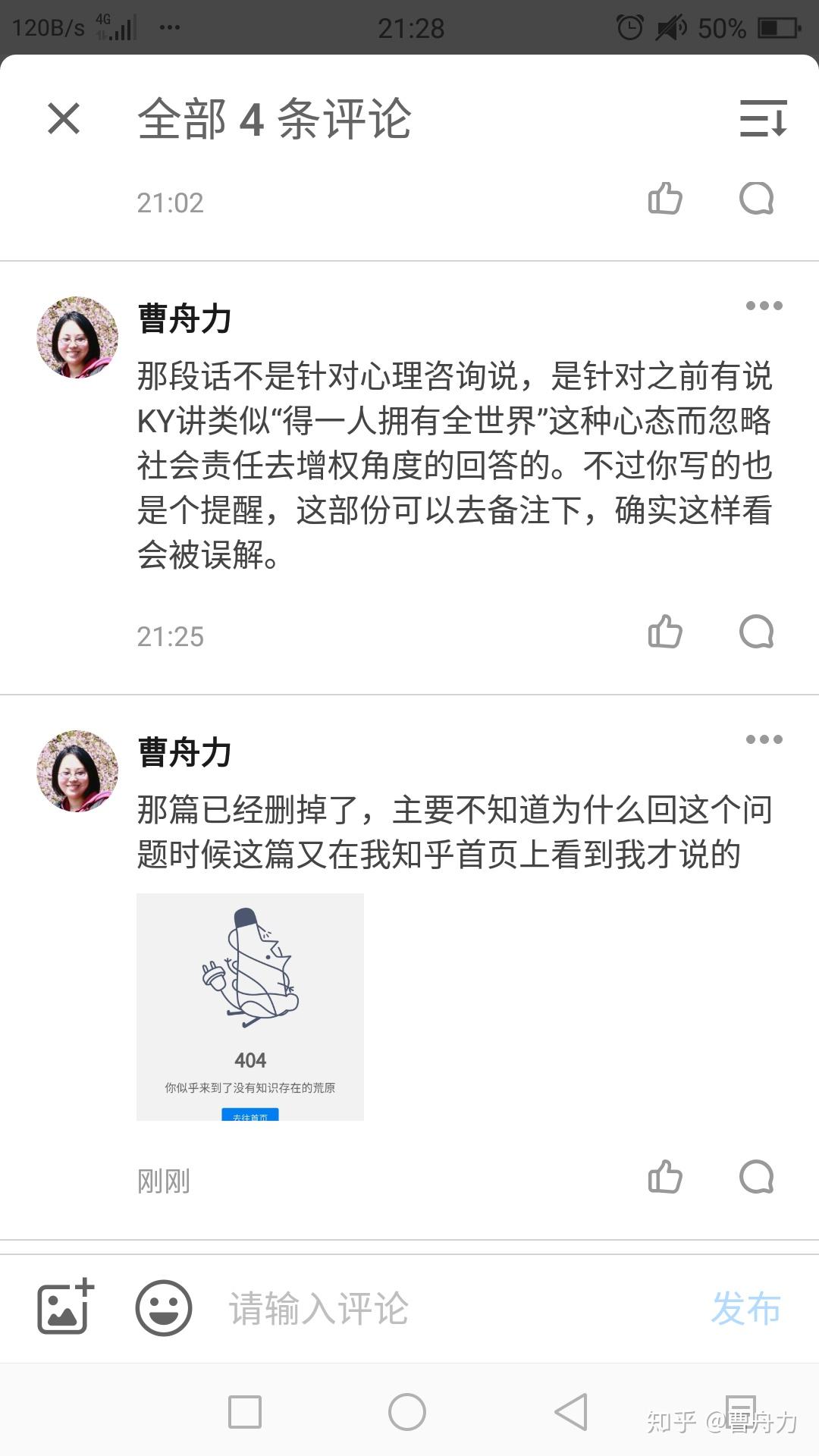Open the emoji picker
Viewport: 819px width, 1456px height.
[164, 1307]
